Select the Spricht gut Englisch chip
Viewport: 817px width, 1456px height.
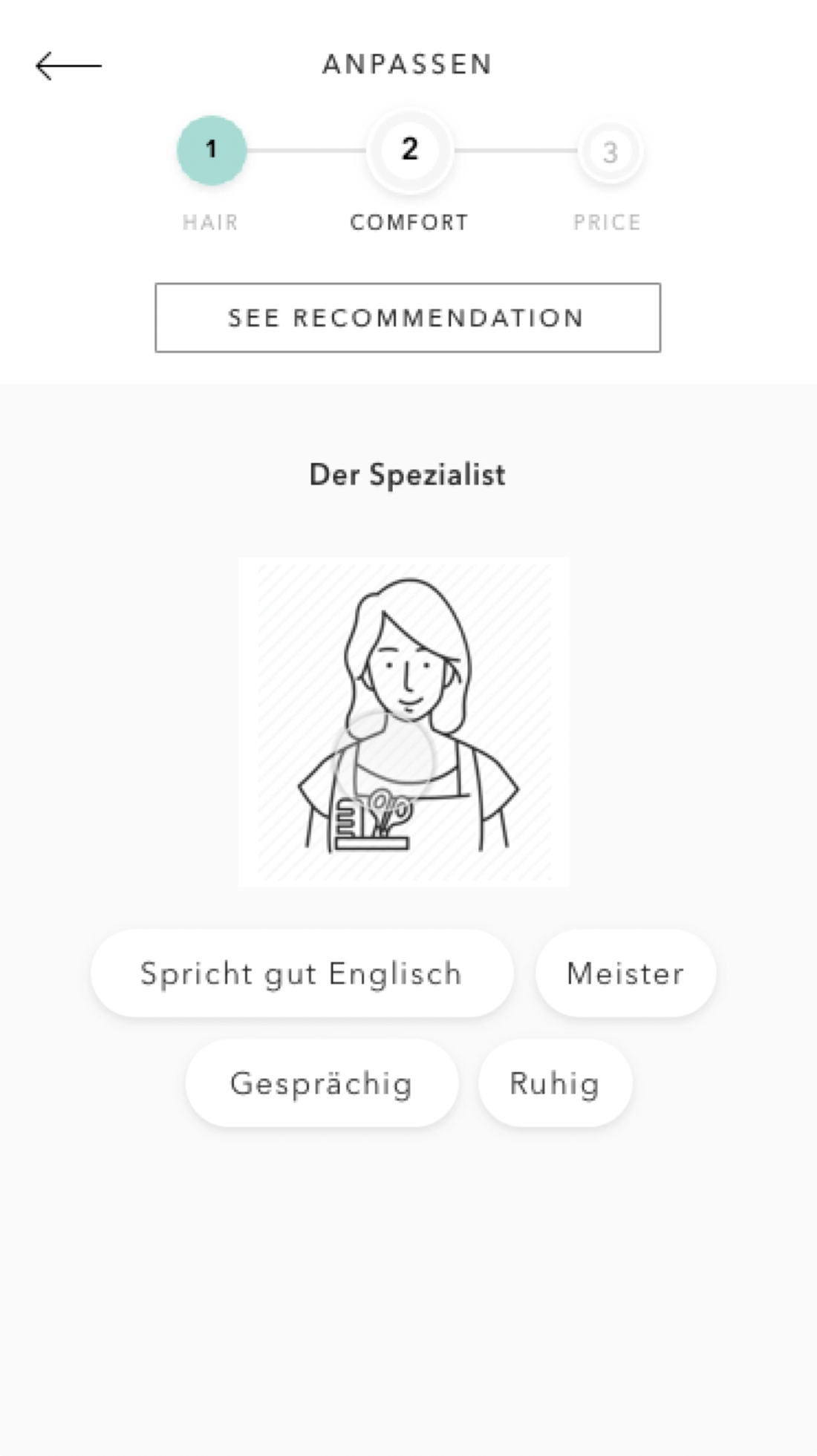(302, 973)
